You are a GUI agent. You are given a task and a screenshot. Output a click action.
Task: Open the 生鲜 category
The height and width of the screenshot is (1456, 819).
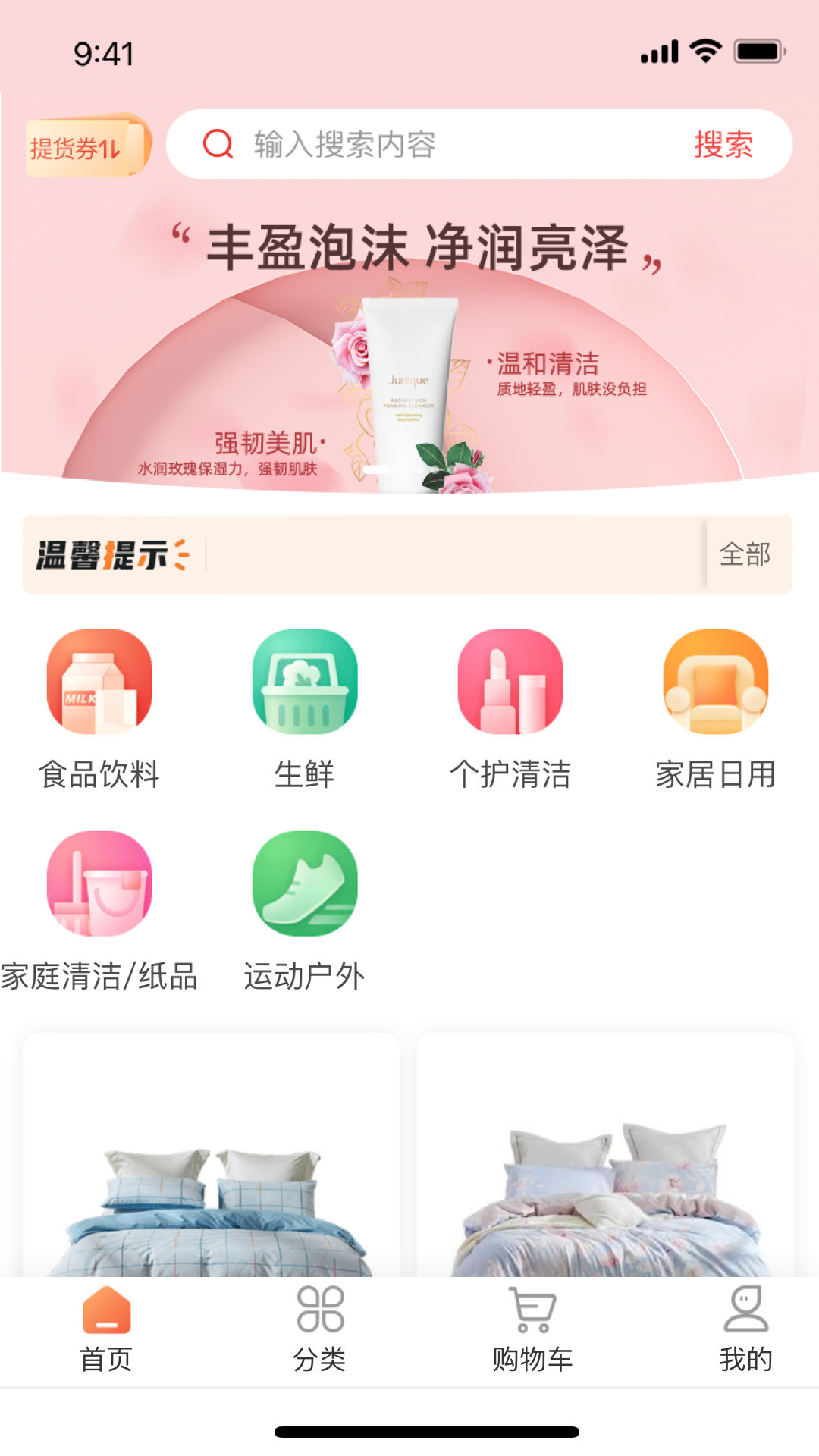(305, 709)
